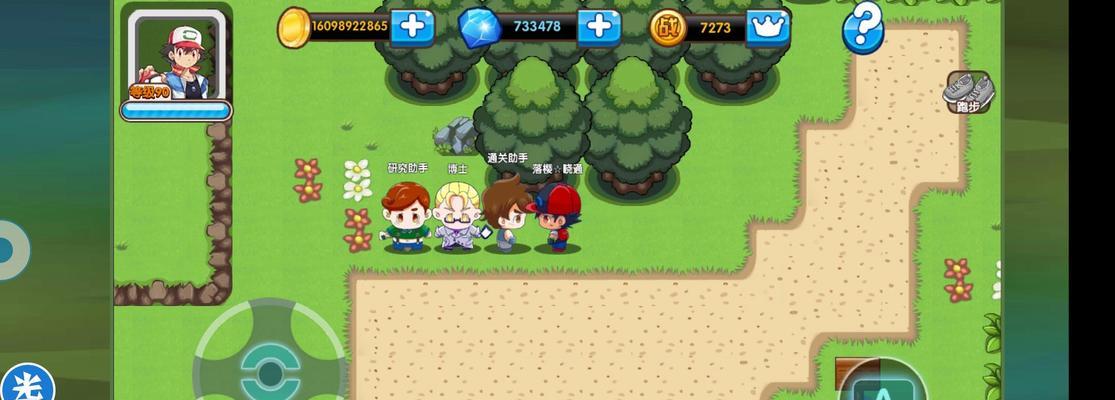Talk to the 研究助手 character
Image resolution: width=1115 pixels, height=400 pixels.
click(406, 217)
